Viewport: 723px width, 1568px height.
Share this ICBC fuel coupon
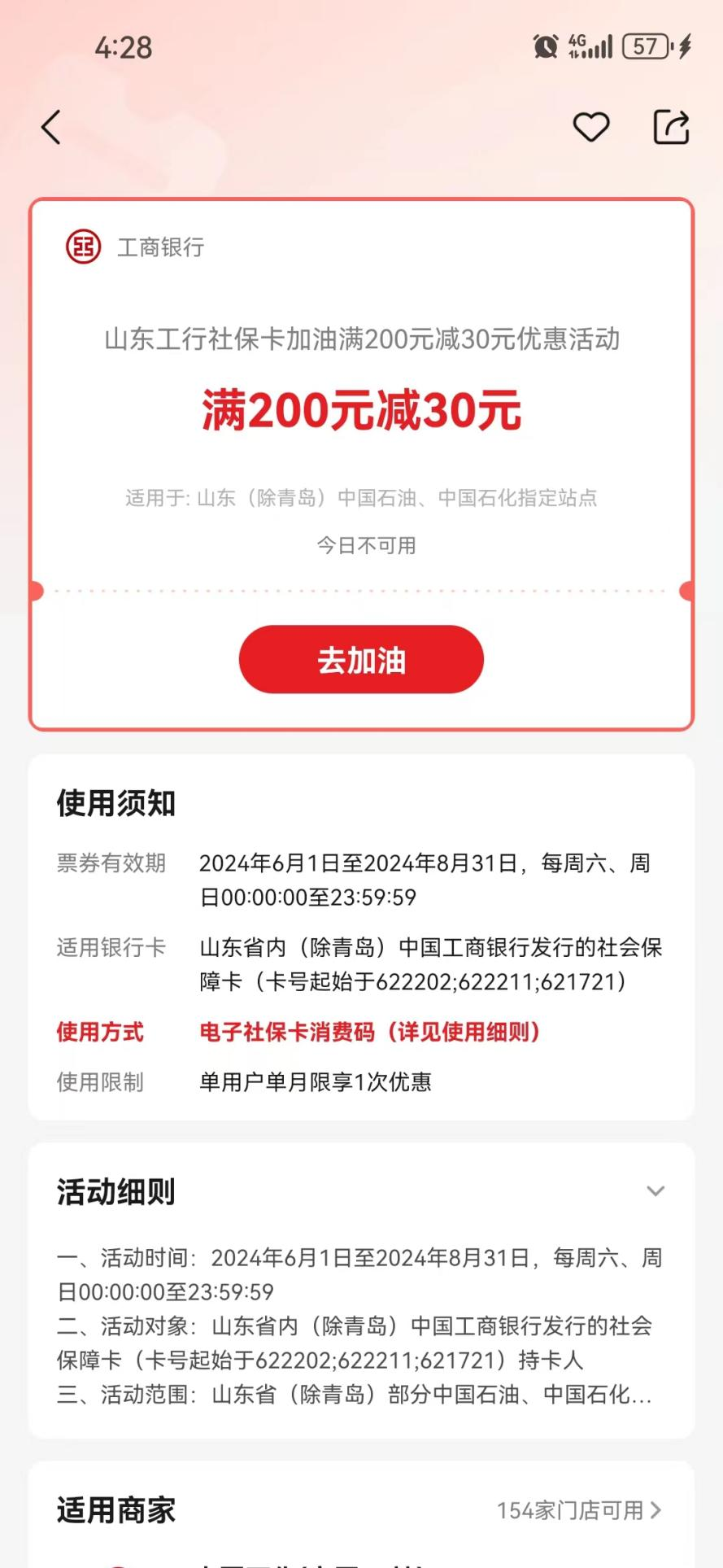pyautogui.click(x=672, y=127)
